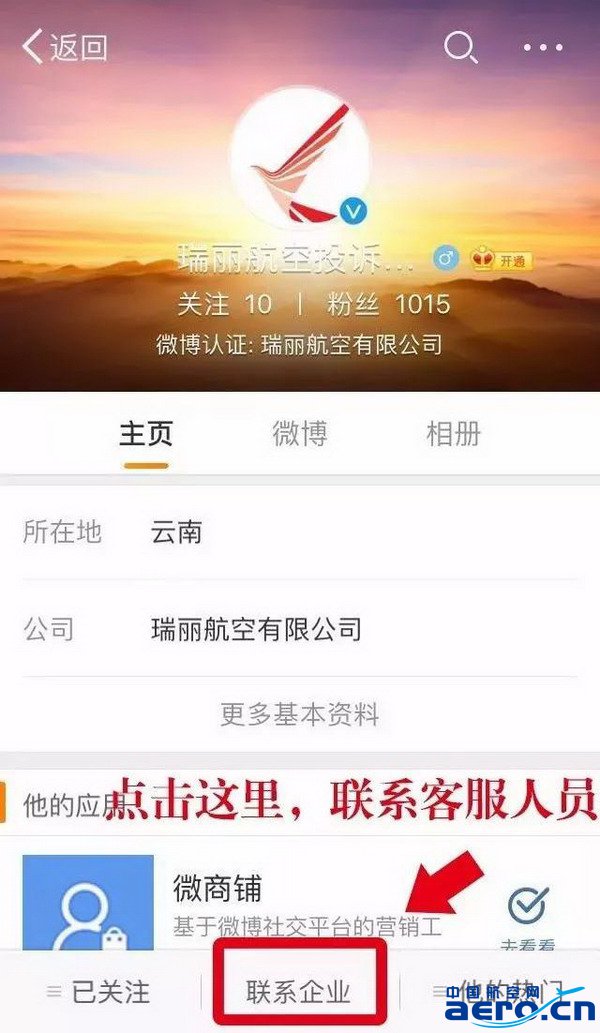The width and height of the screenshot is (600, 1033).
Task: Tap the 开通 membership badge
Action: 502,260
